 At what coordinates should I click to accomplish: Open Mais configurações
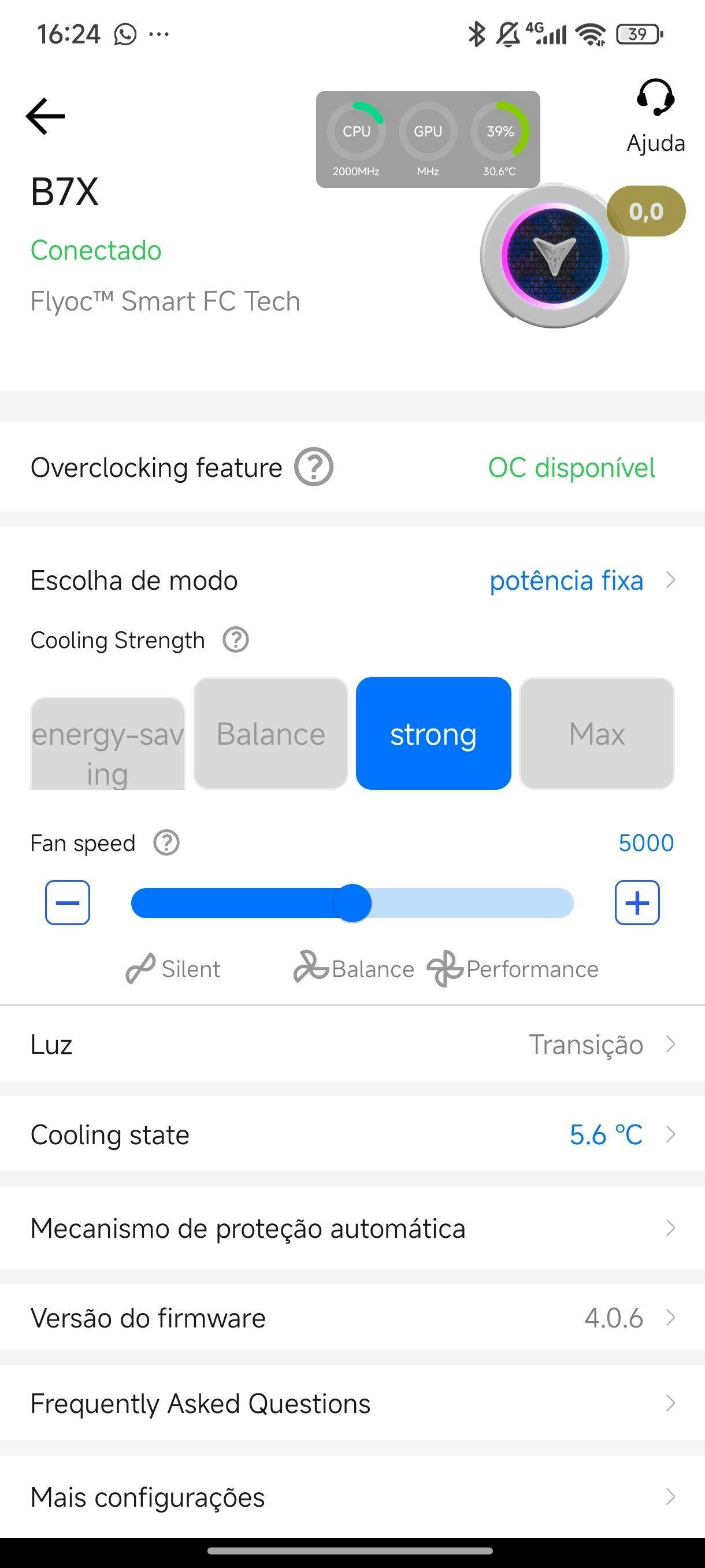click(x=352, y=1497)
